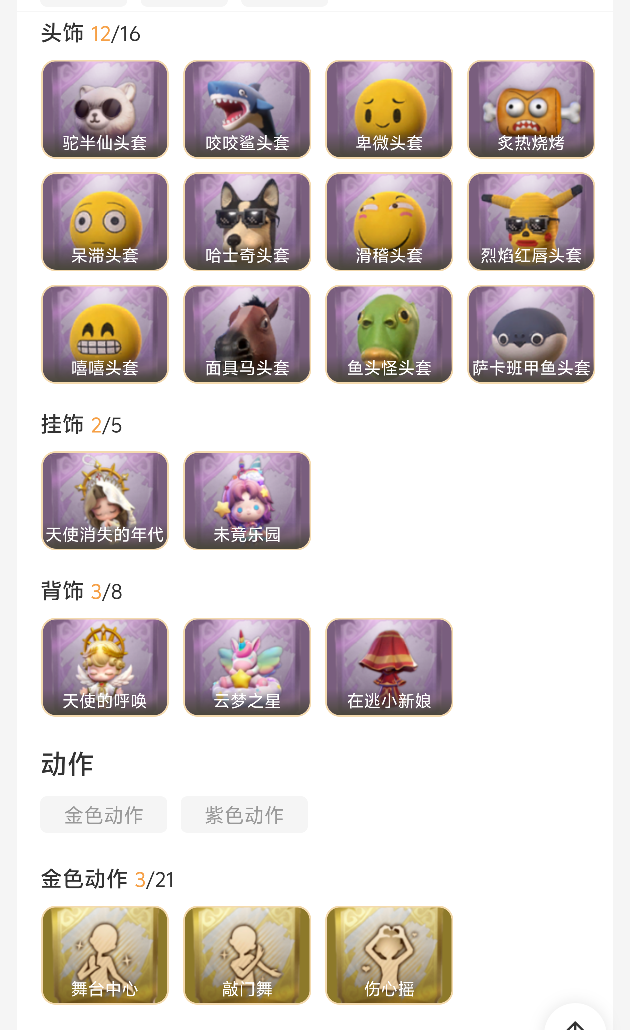This screenshot has width=630, height=1030.
Task: Filter by 金色动作 chip
Action: click(104, 815)
